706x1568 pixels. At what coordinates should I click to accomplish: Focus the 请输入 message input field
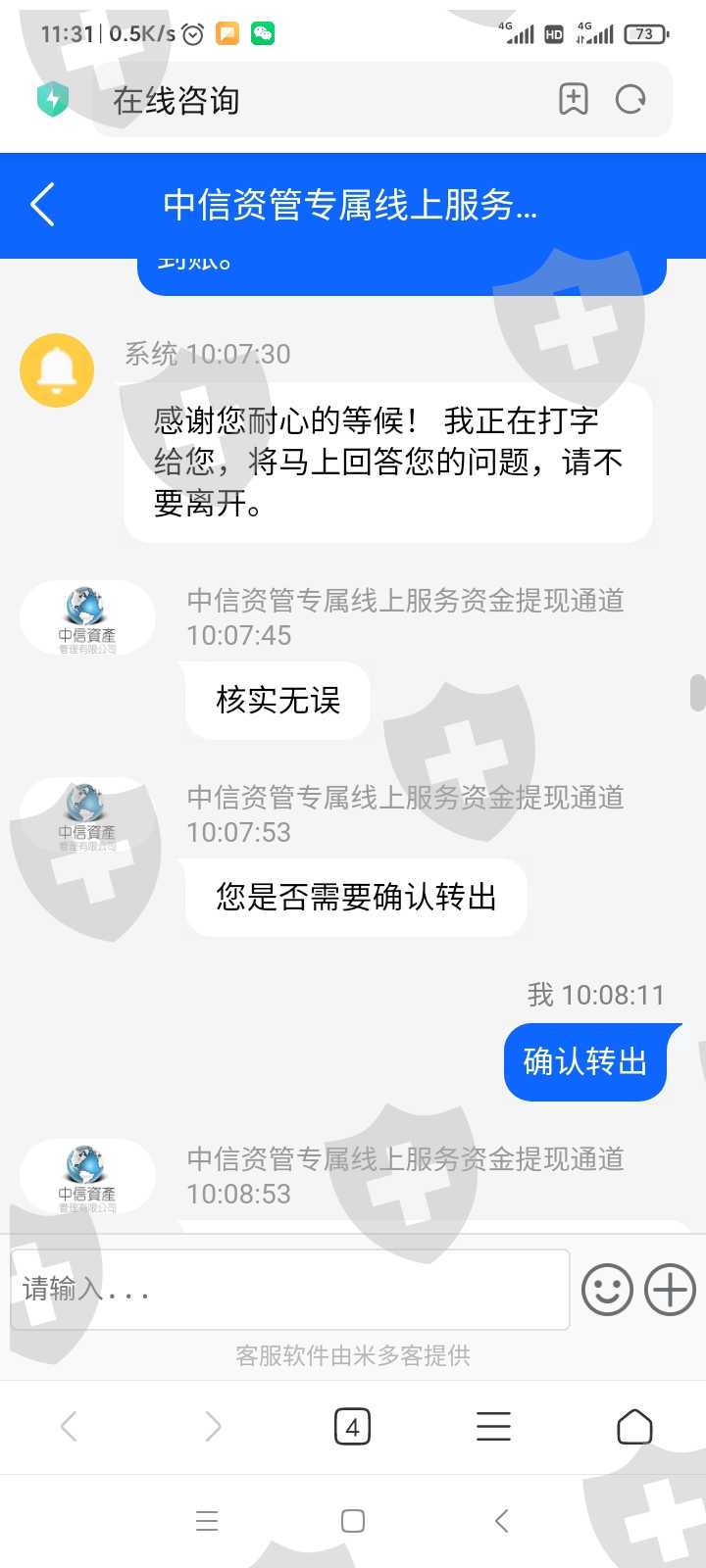coord(290,1290)
